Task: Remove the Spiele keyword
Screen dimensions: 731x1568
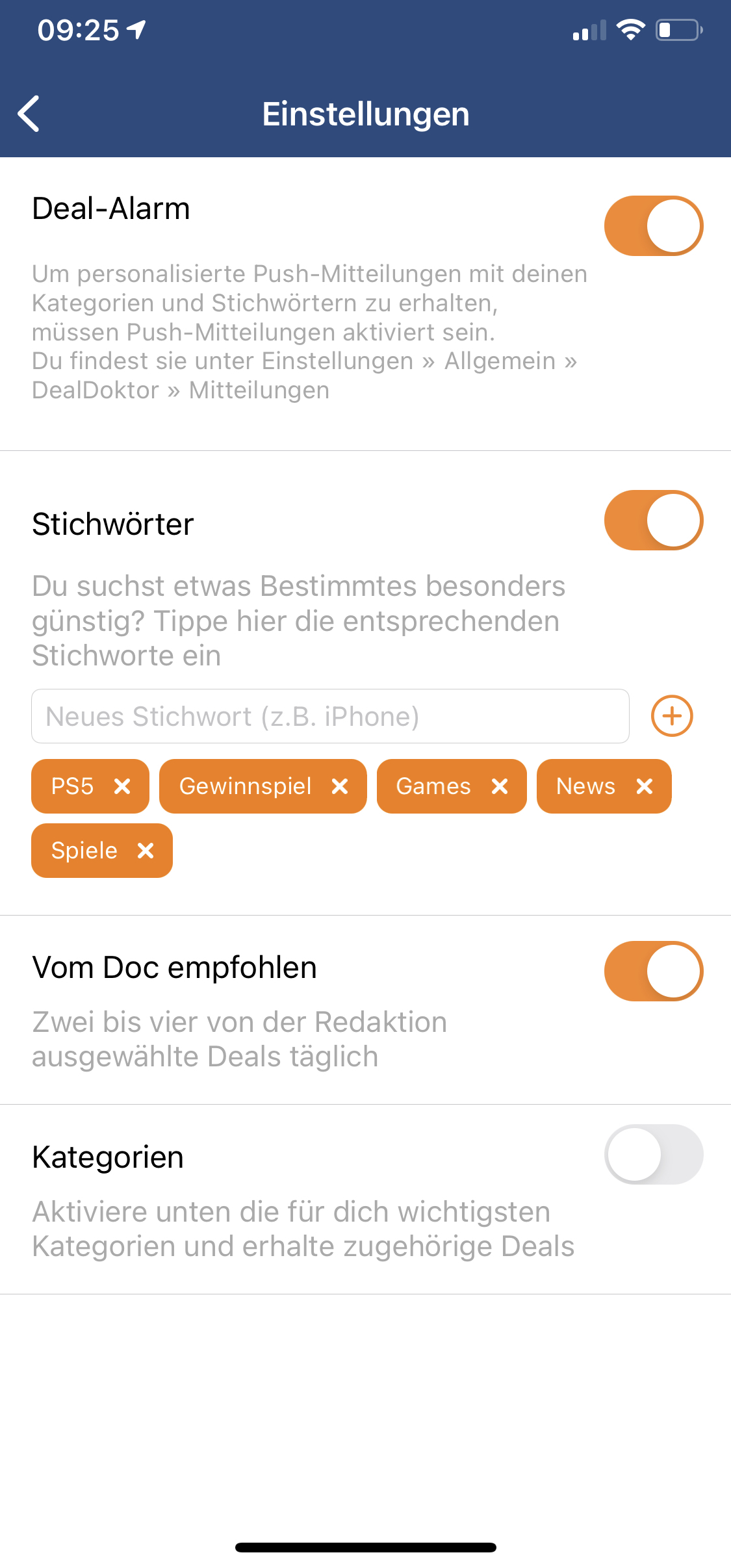Action: coord(146,851)
